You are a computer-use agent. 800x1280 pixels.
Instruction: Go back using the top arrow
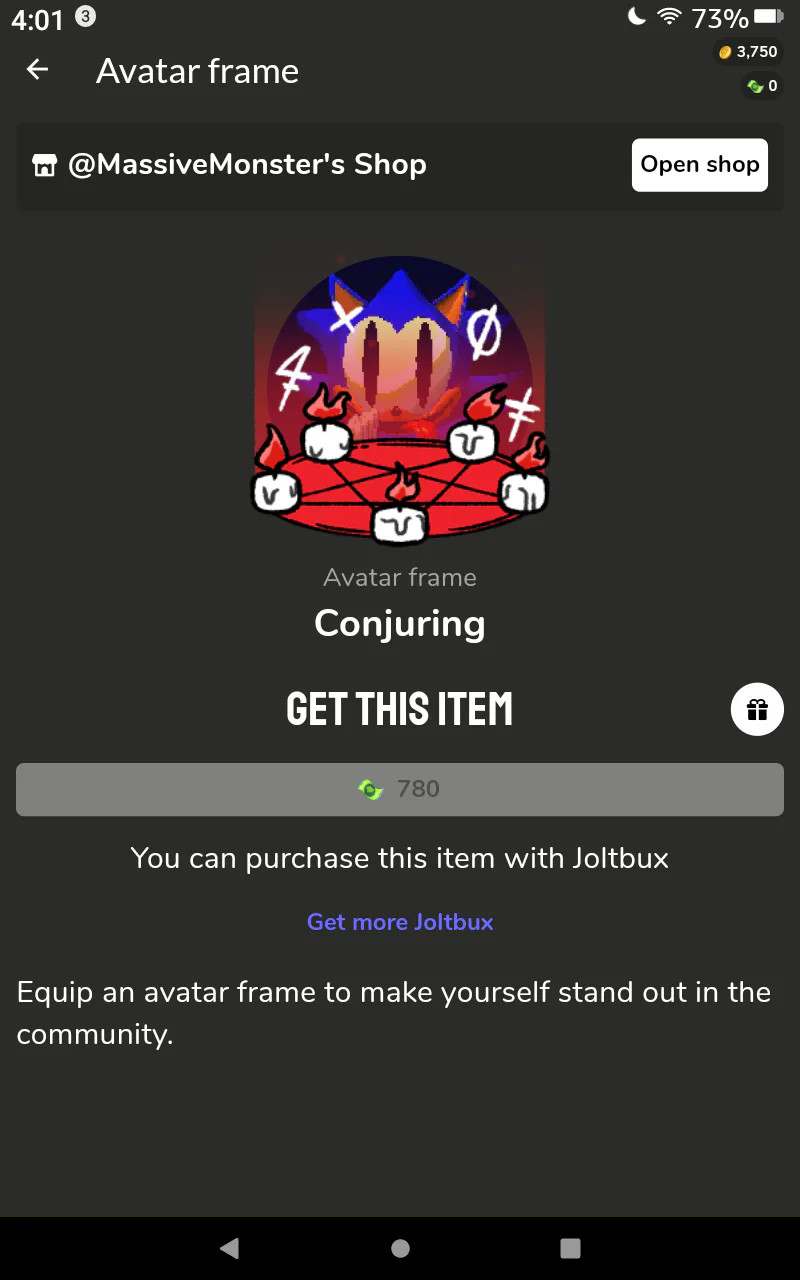pos(38,70)
